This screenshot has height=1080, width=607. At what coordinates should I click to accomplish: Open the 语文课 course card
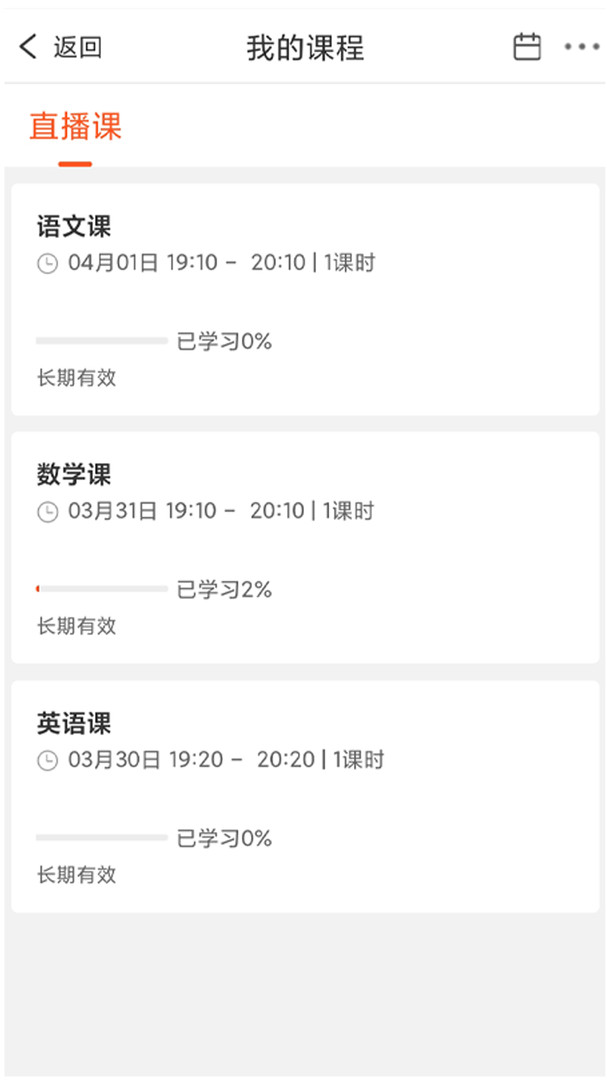pos(305,300)
